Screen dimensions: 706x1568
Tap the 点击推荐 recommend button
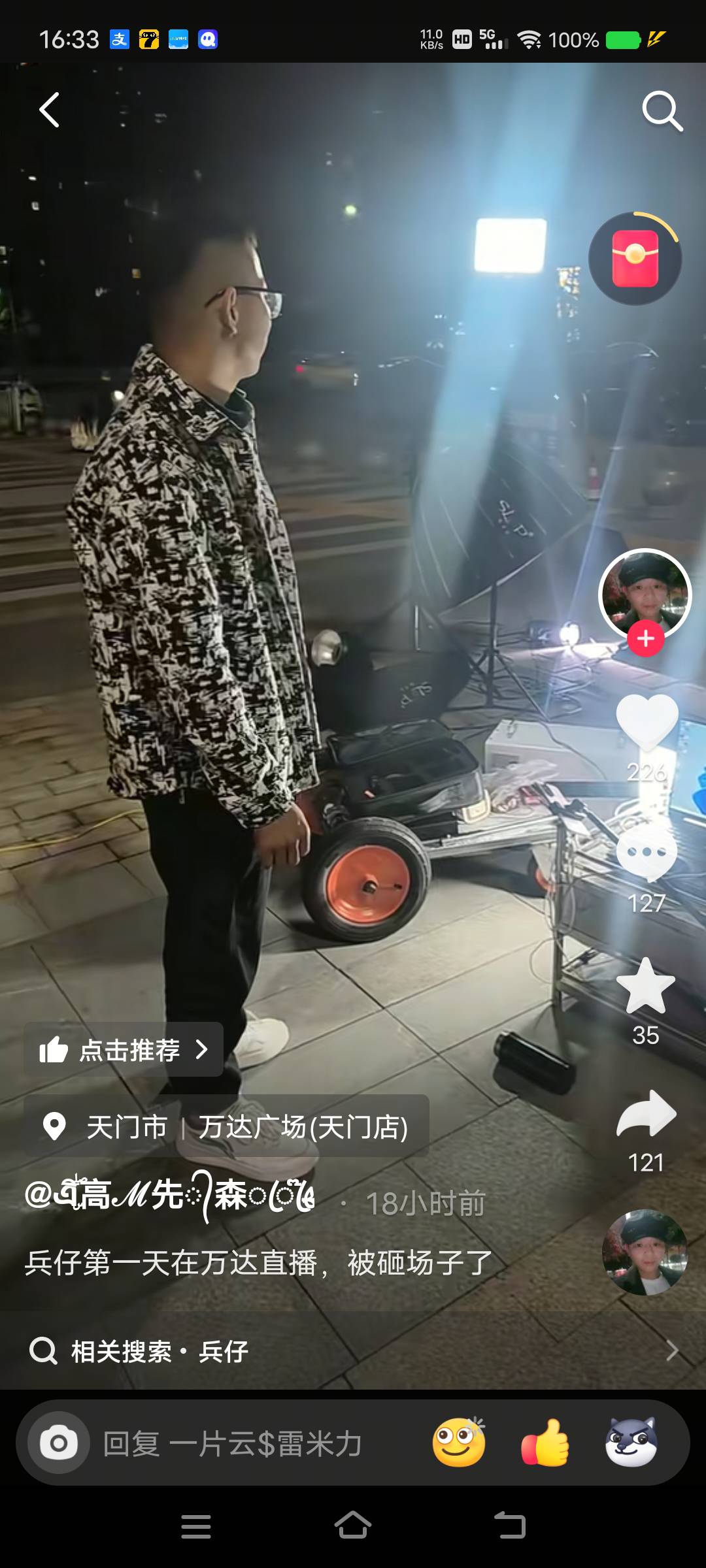point(124,1050)
